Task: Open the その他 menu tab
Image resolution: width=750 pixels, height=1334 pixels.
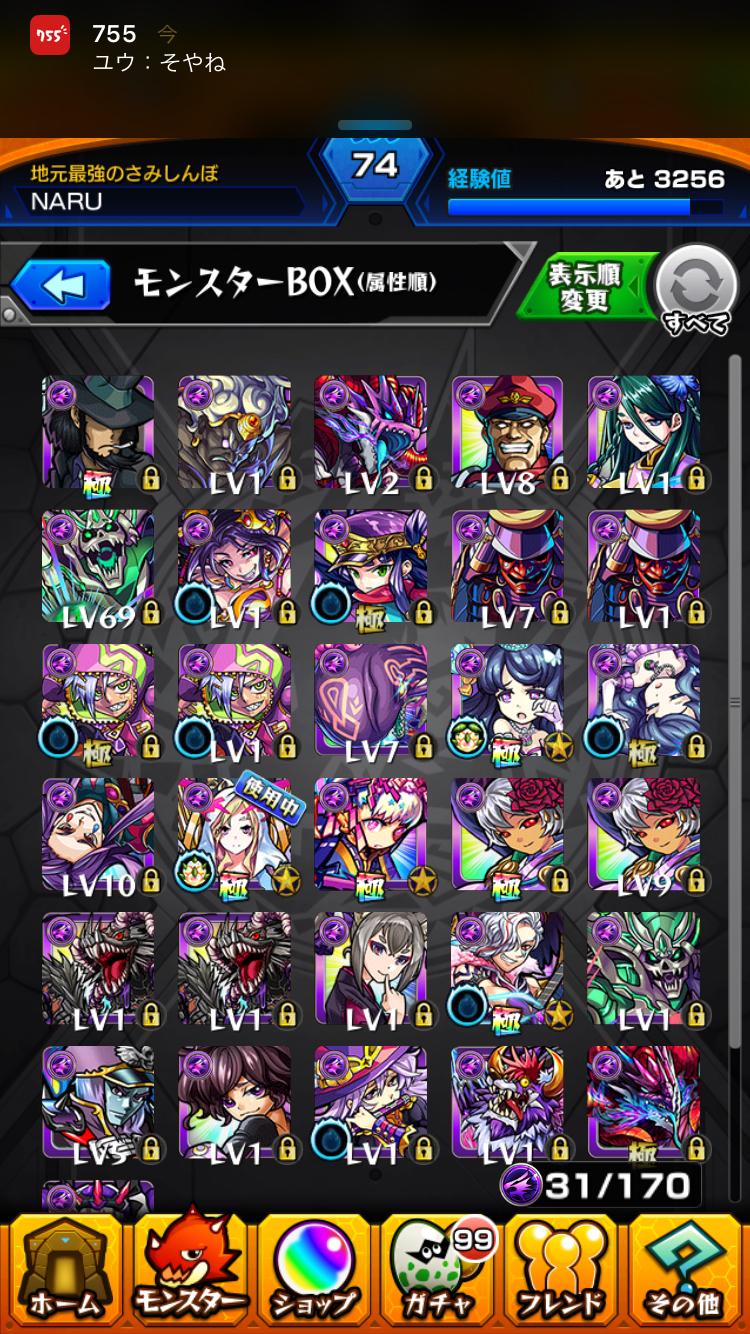Action: pyautogui.click(x=686, y=1270)
